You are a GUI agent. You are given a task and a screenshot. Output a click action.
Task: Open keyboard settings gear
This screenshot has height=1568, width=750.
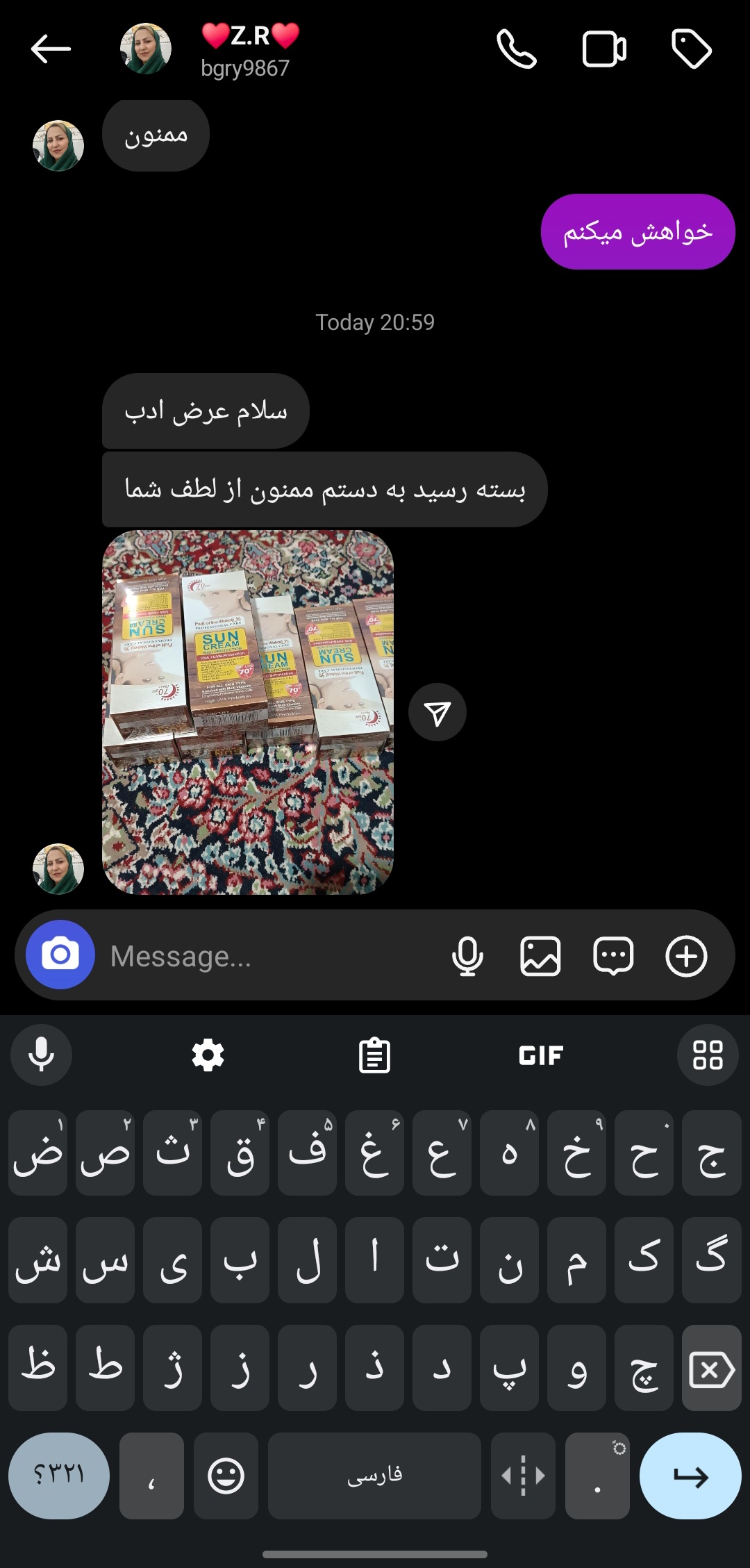(x=208, y=1055)
